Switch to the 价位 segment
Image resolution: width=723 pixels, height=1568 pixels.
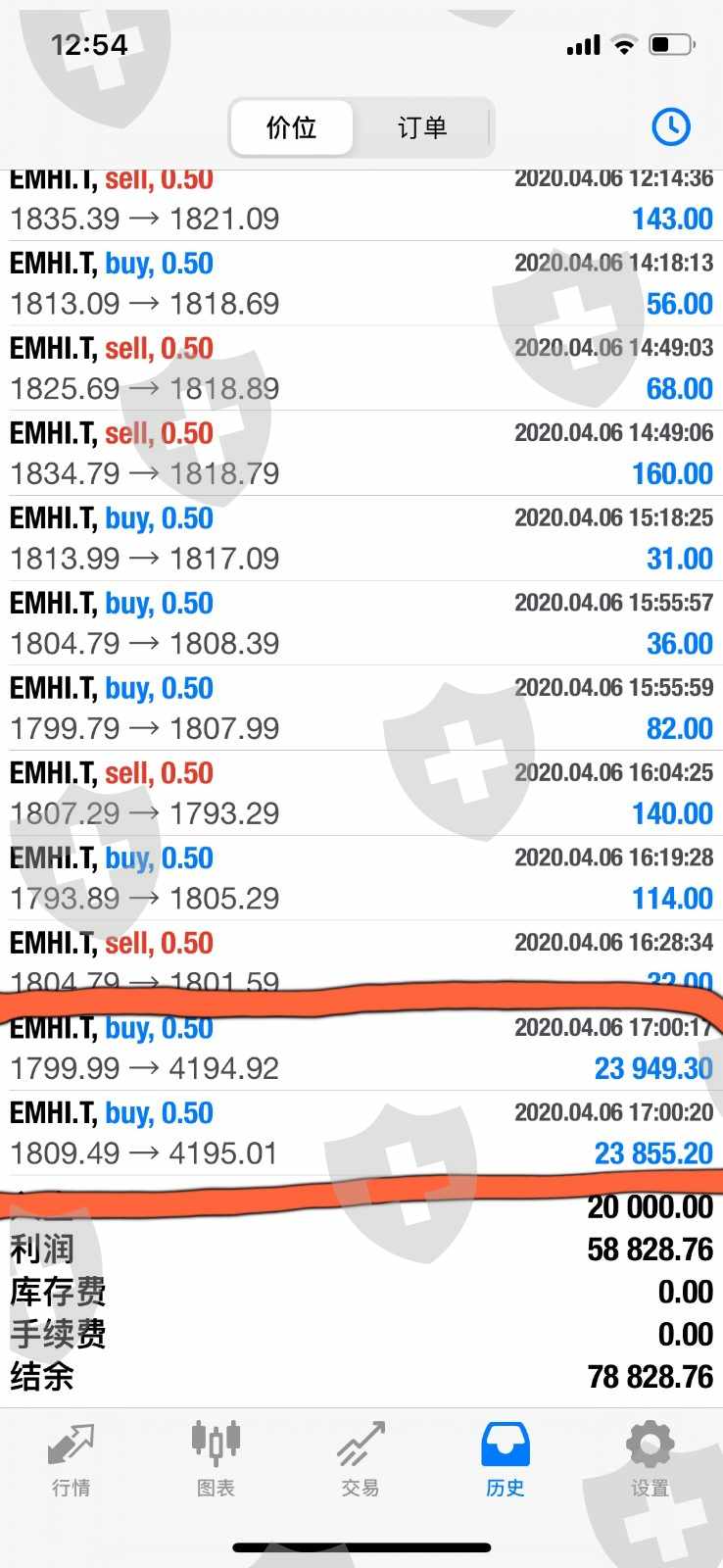click(x=292, y=127)
